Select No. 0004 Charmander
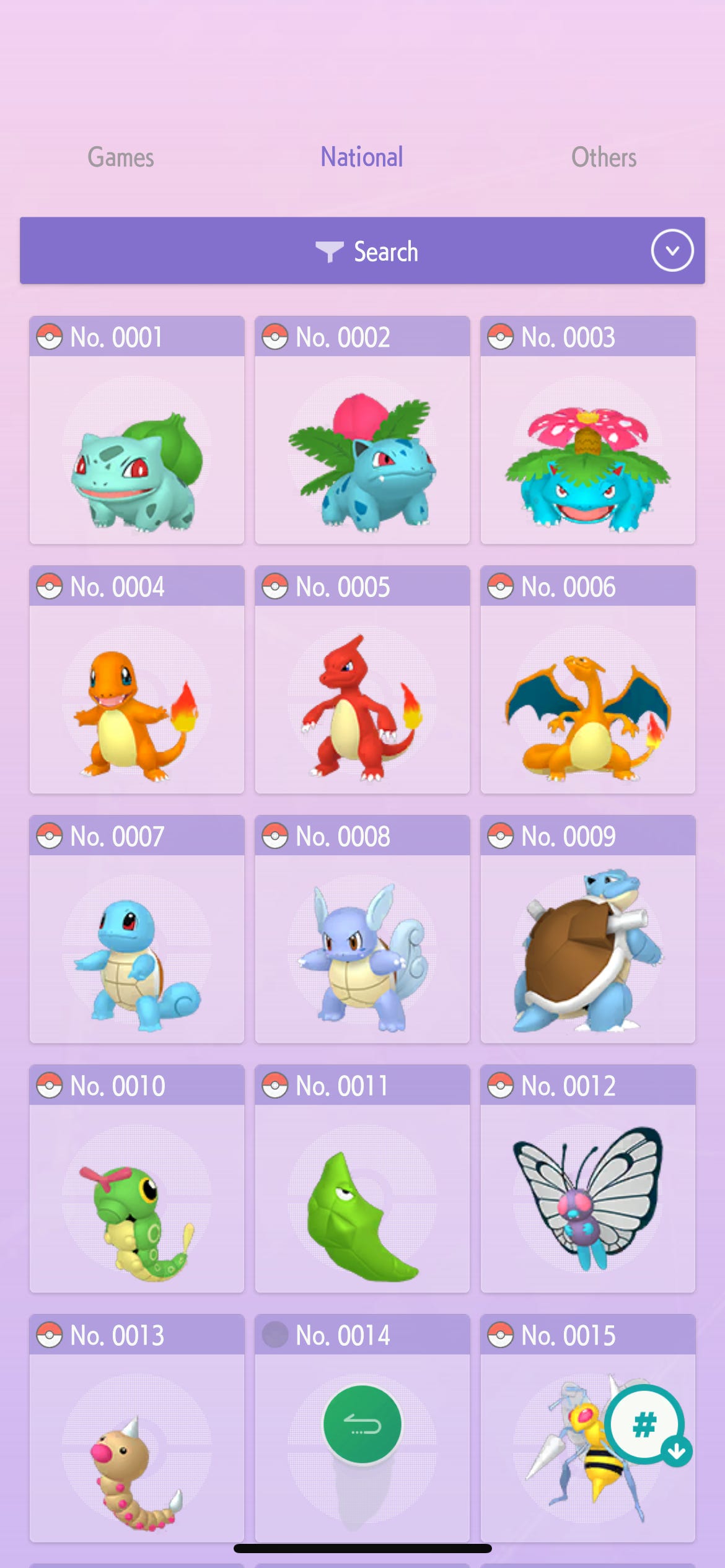Viewport: 725px width, 1568px height. (137, 680)
